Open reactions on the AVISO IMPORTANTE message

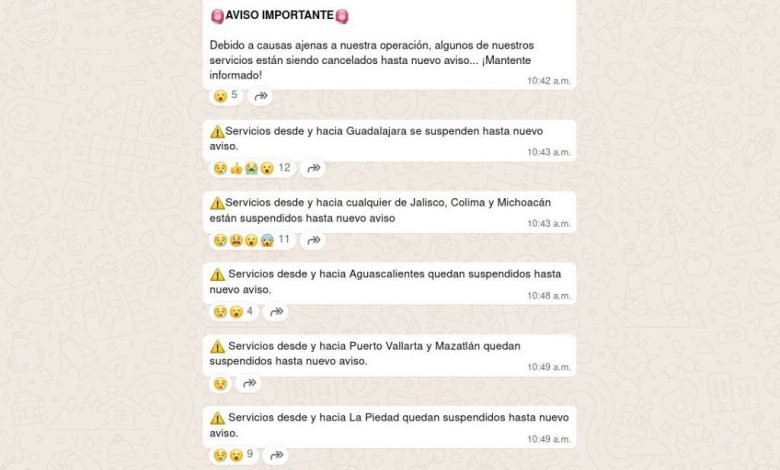point(226,96)
